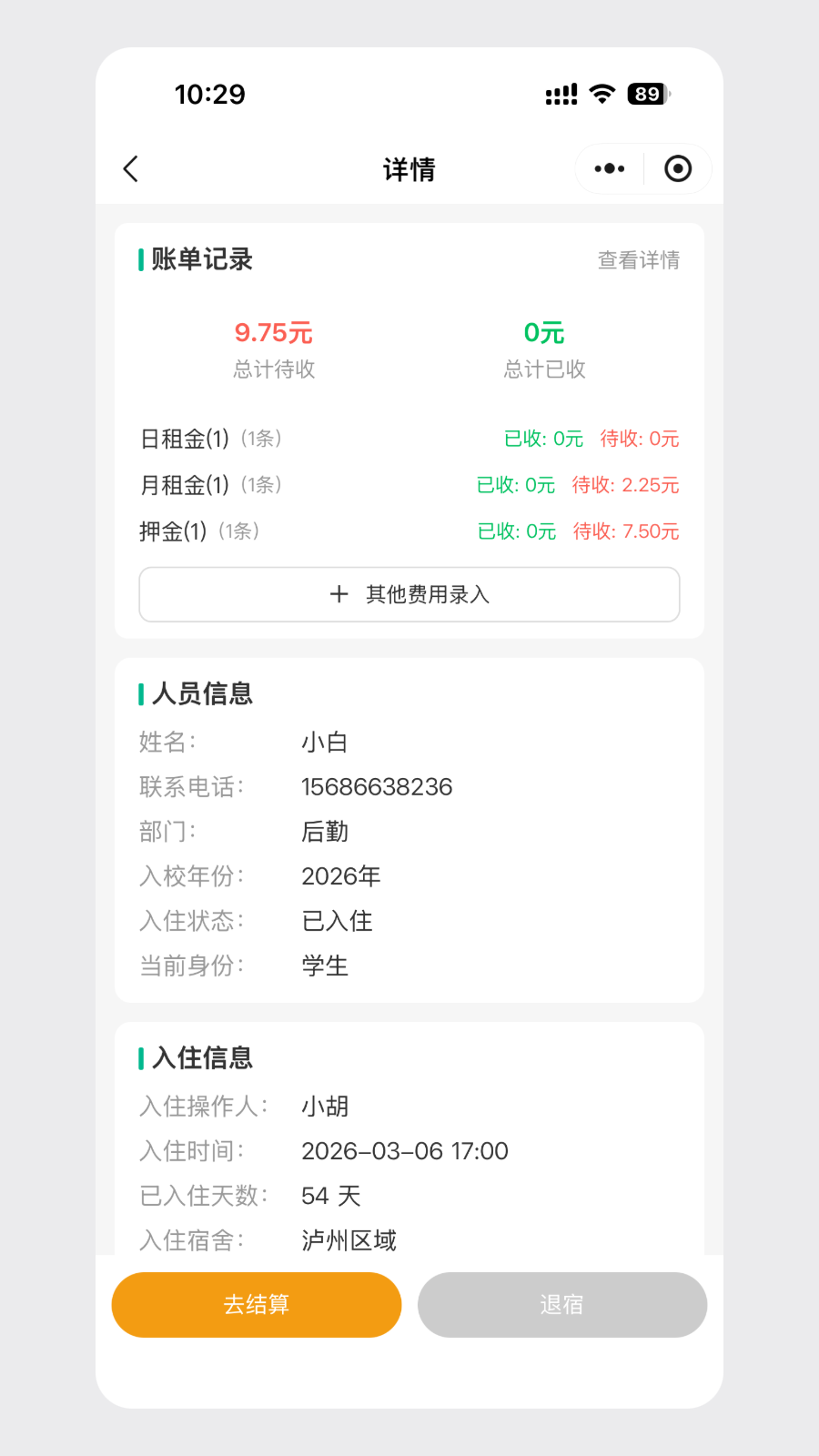Tap the circular capsule close icon
819x1456 pixels.
coord(678,168)
